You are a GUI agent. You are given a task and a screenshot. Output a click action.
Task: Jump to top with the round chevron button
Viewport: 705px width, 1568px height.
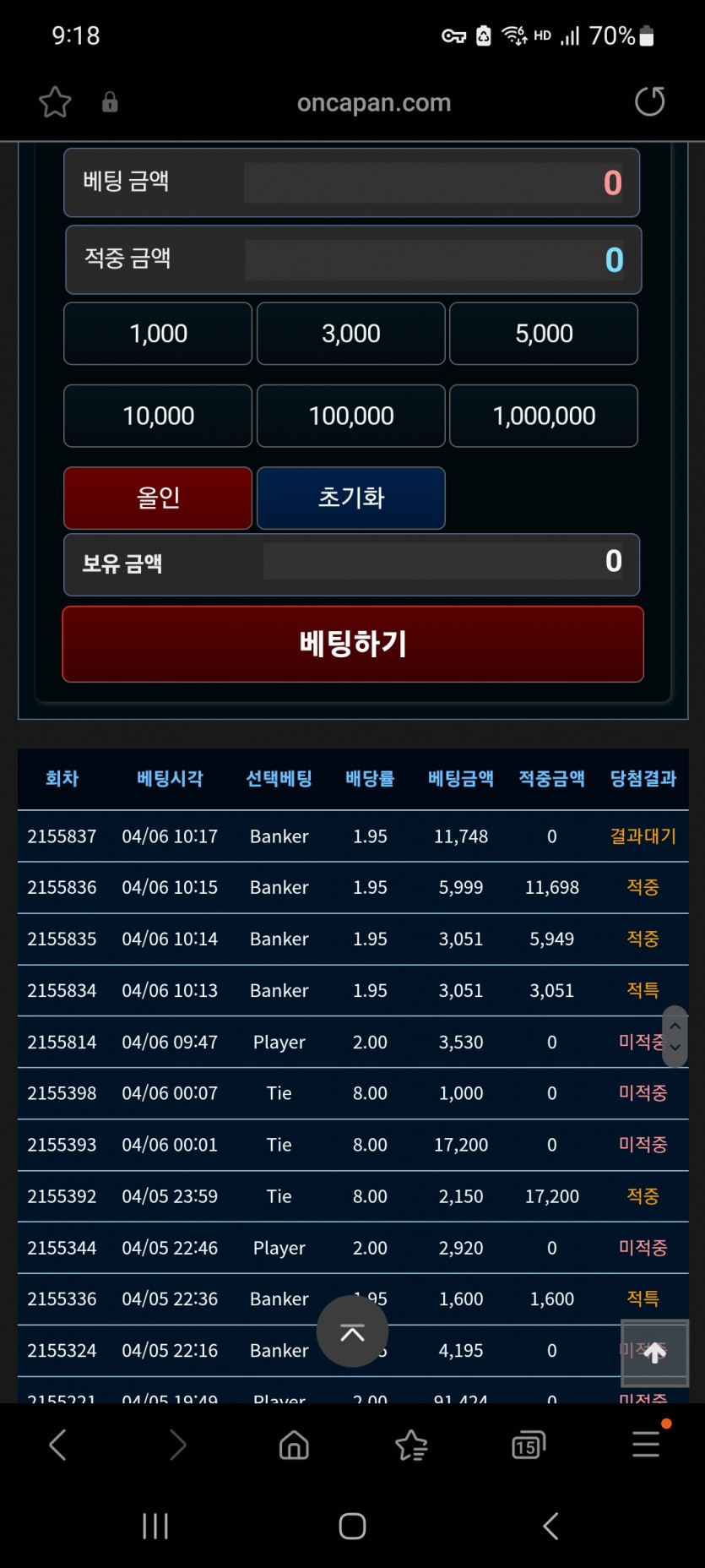pos(352,1332)
